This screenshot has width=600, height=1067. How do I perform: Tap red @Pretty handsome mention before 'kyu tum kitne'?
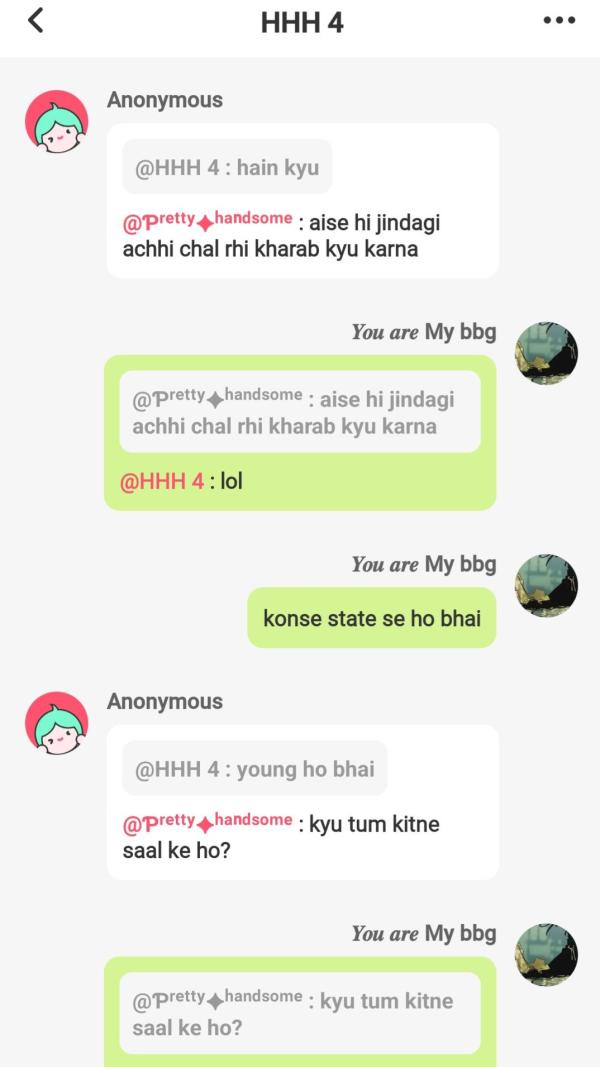click(207, 823)
